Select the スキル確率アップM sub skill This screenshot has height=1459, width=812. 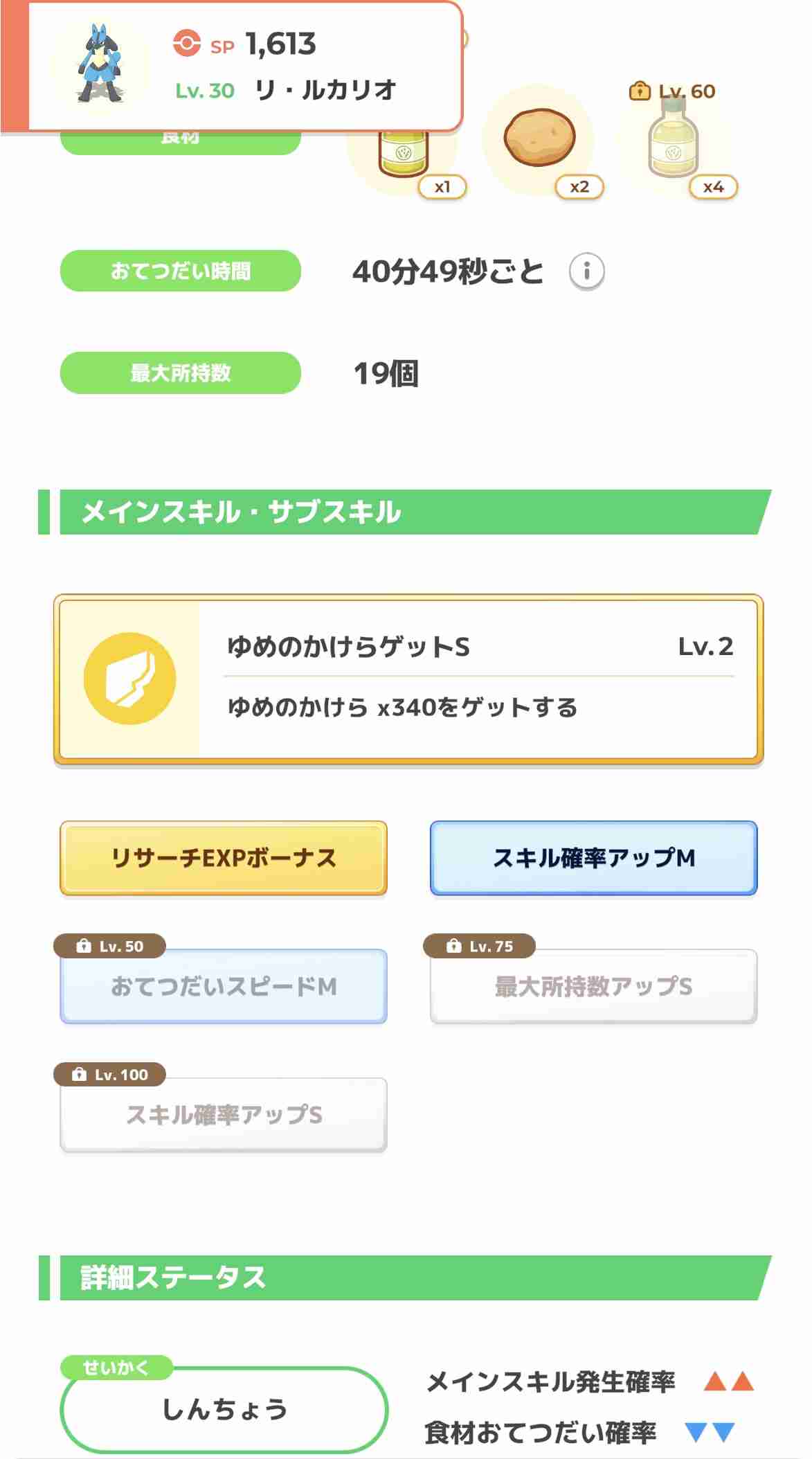[x=593, y=858]
